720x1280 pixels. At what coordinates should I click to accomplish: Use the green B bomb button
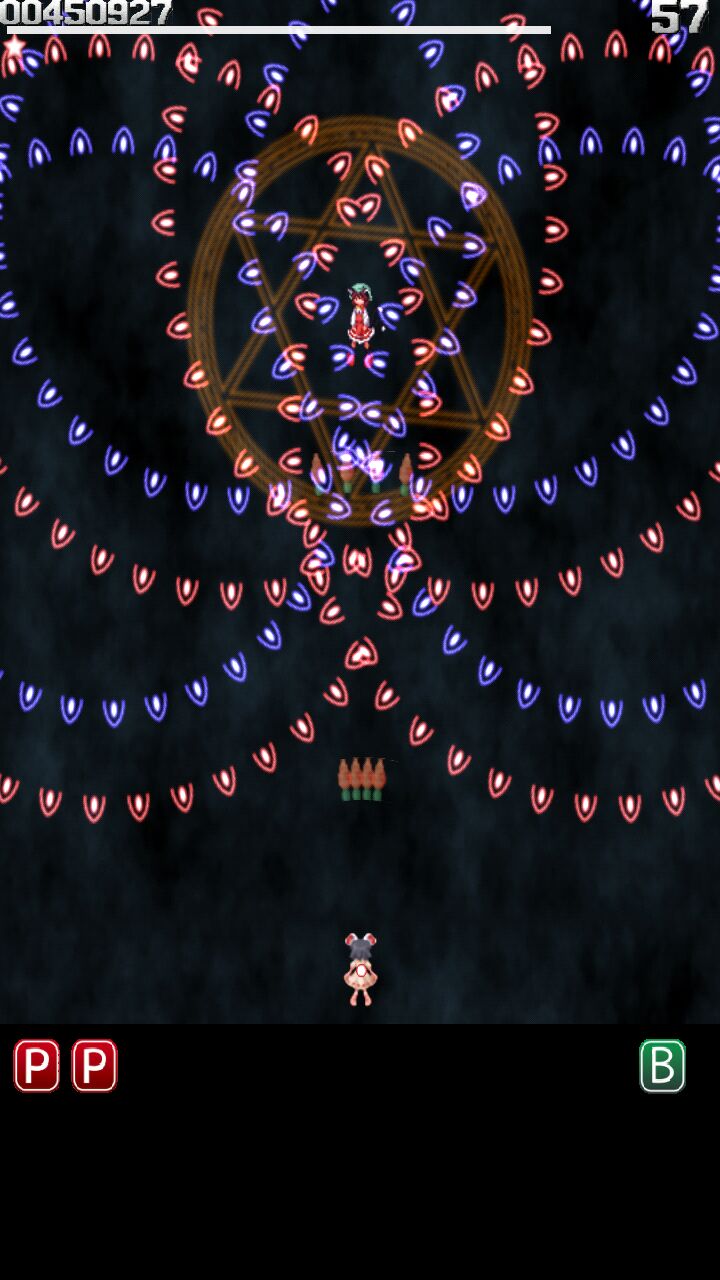click(662, 1066)
